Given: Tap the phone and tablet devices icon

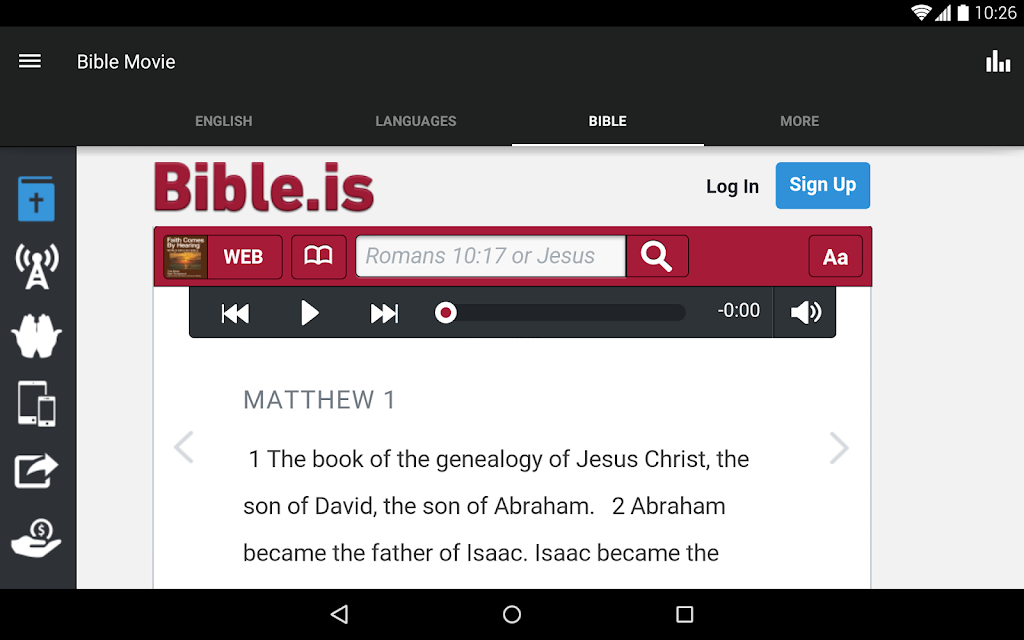Looking at the screenshot, I should 37,404.
